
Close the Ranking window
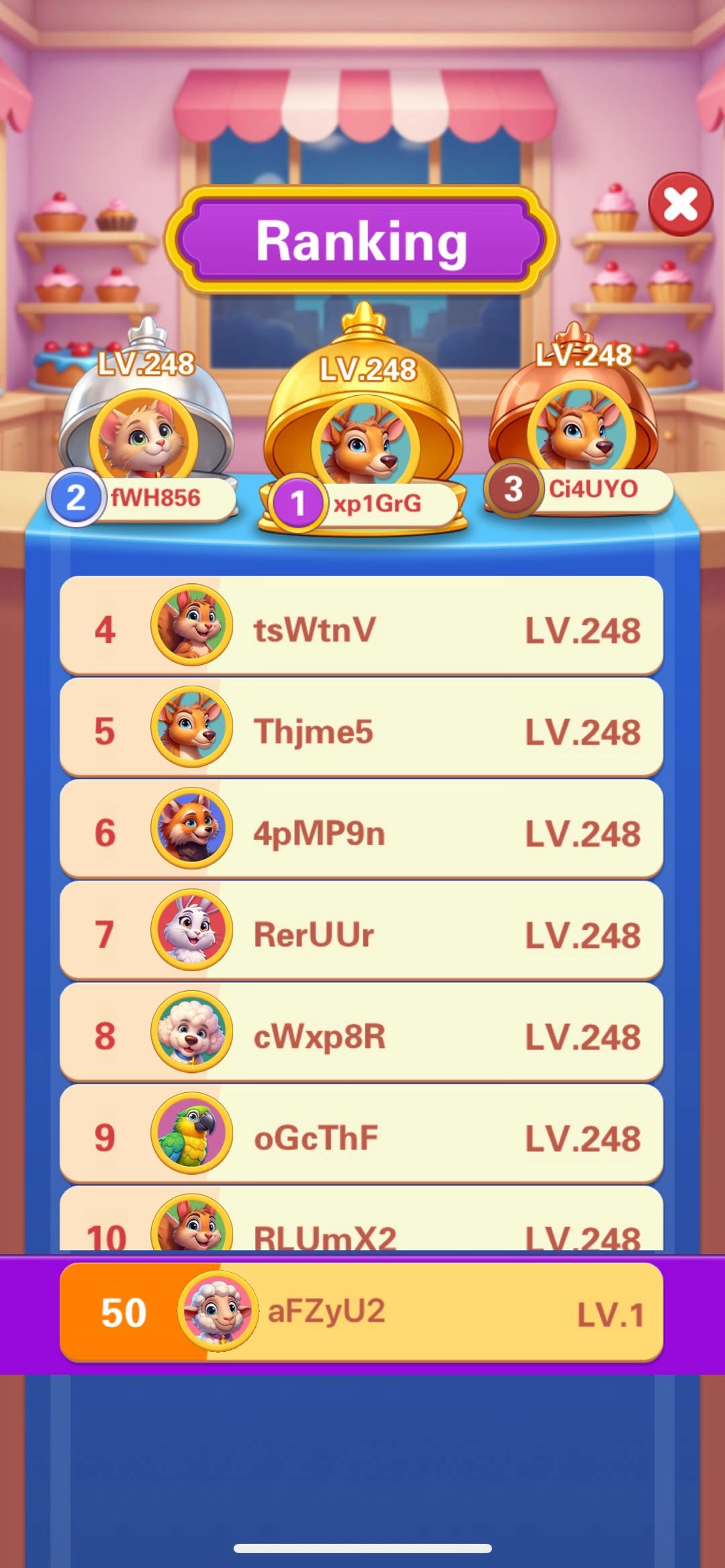coord(681,204)
